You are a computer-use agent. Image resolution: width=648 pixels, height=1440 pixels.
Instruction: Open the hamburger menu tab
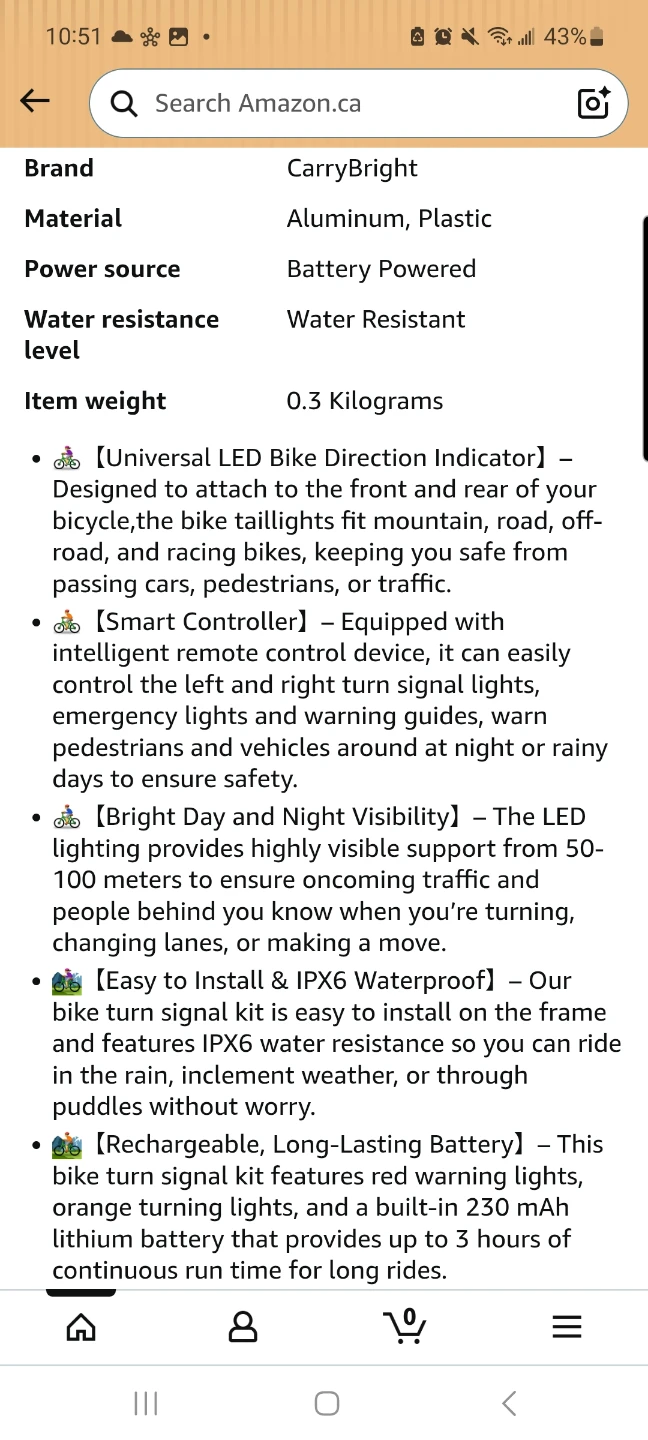click(x=567, y=1326)
